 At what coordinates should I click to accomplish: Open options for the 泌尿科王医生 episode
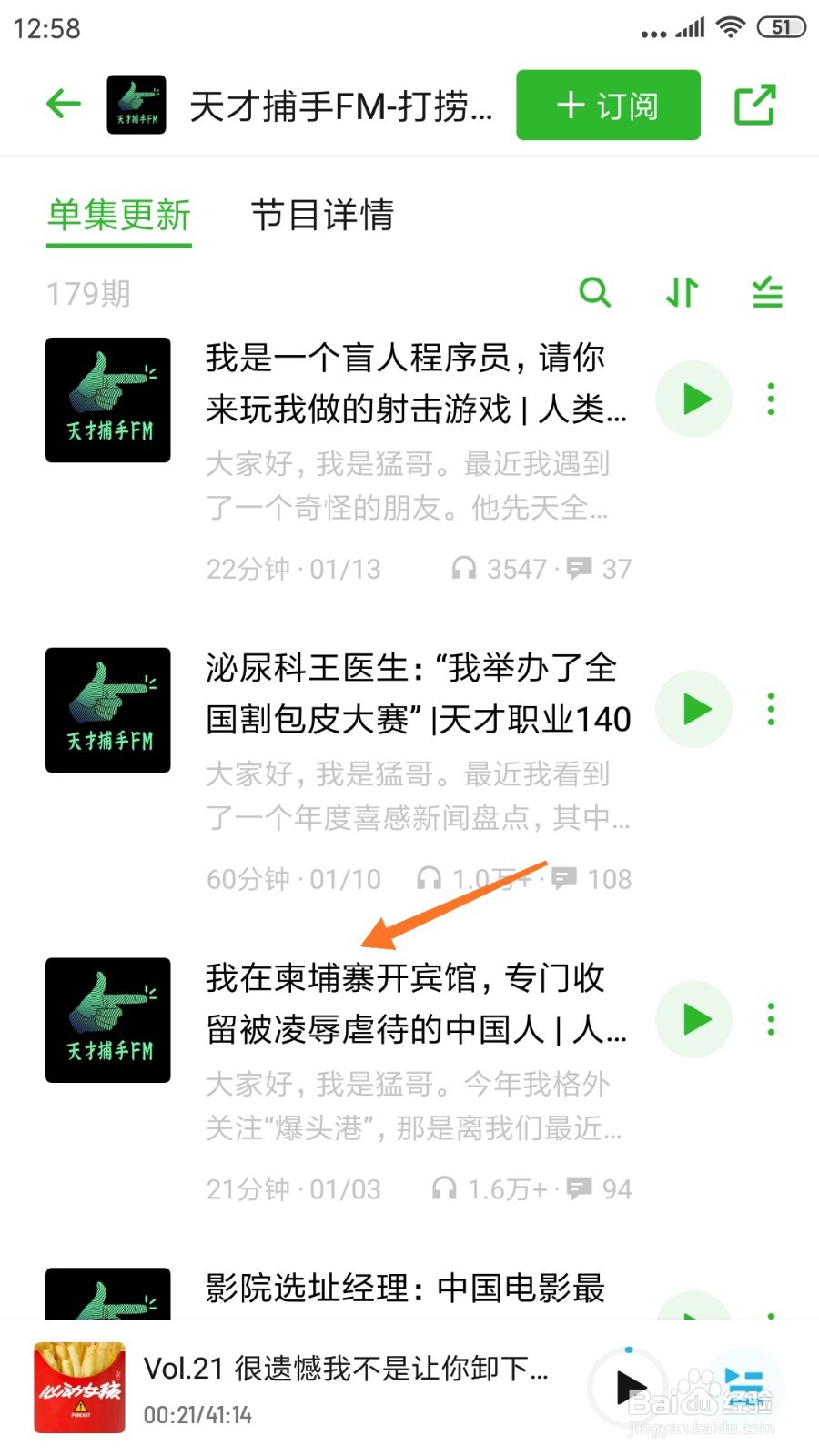[x=771, y=708]
